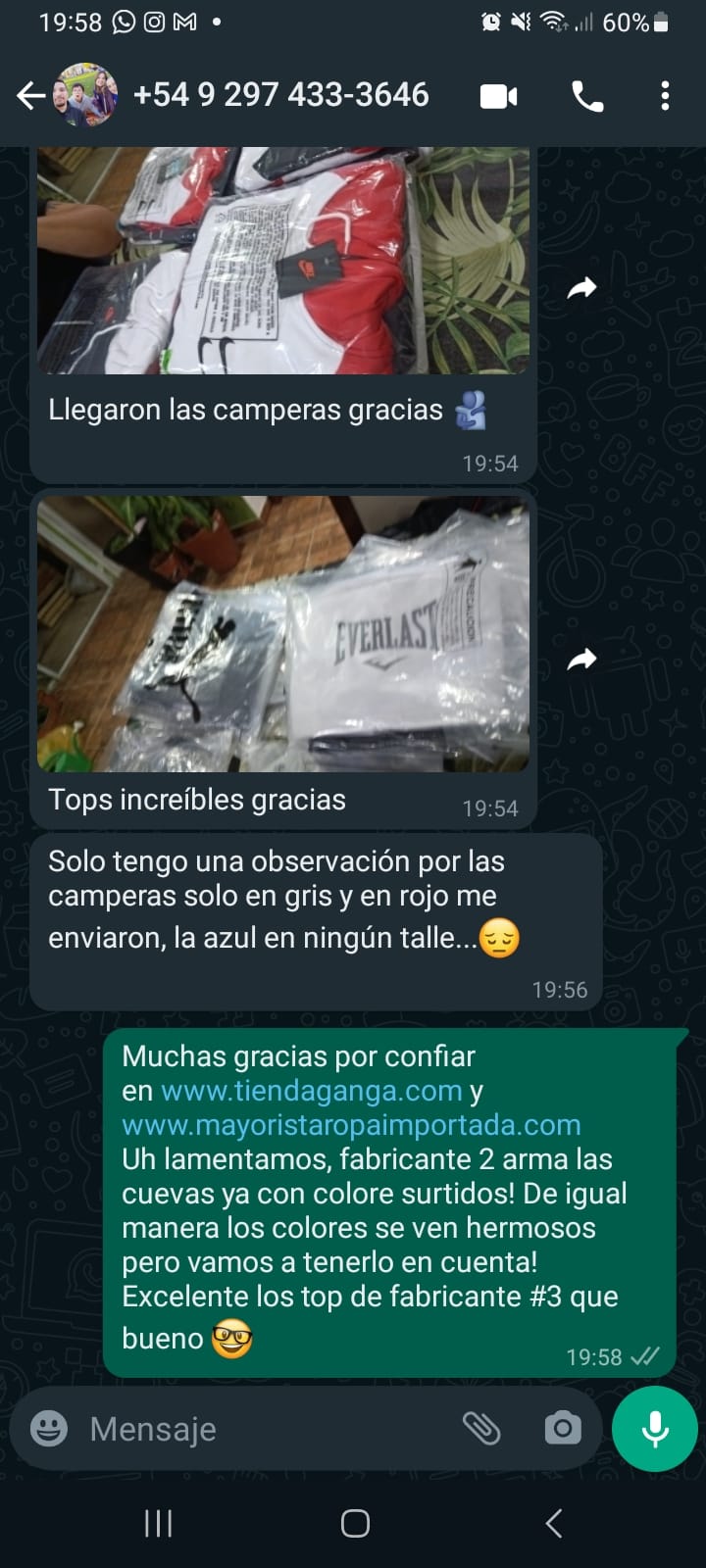Open the Everlast tops photo

282,633
